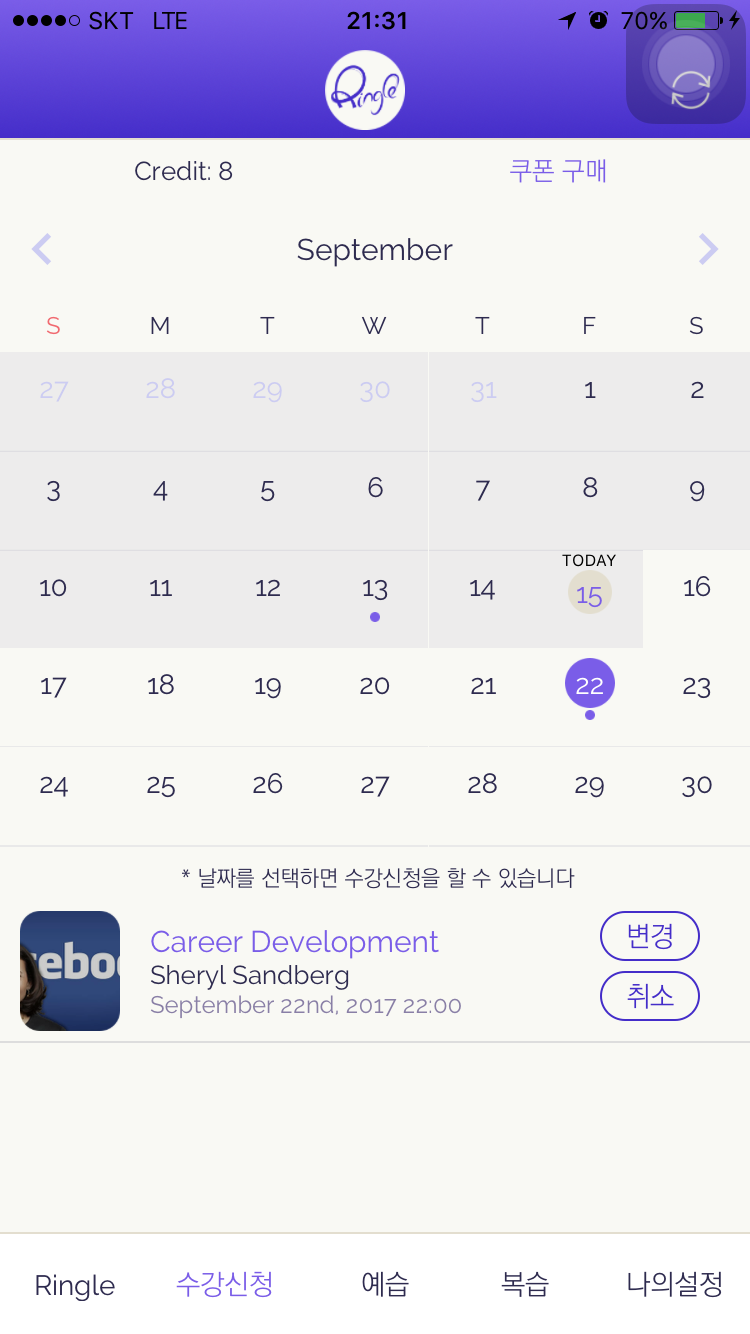The width and height of the screenshot is (750, 1334).
Task: Open the 쿠폰 구매 link
Action: click(x=558, y=171)
